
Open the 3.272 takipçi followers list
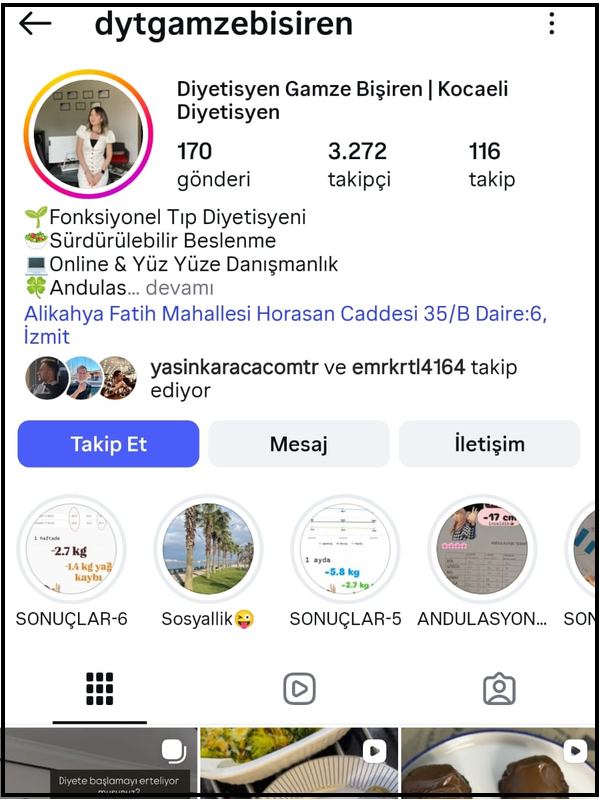[359, 165]
